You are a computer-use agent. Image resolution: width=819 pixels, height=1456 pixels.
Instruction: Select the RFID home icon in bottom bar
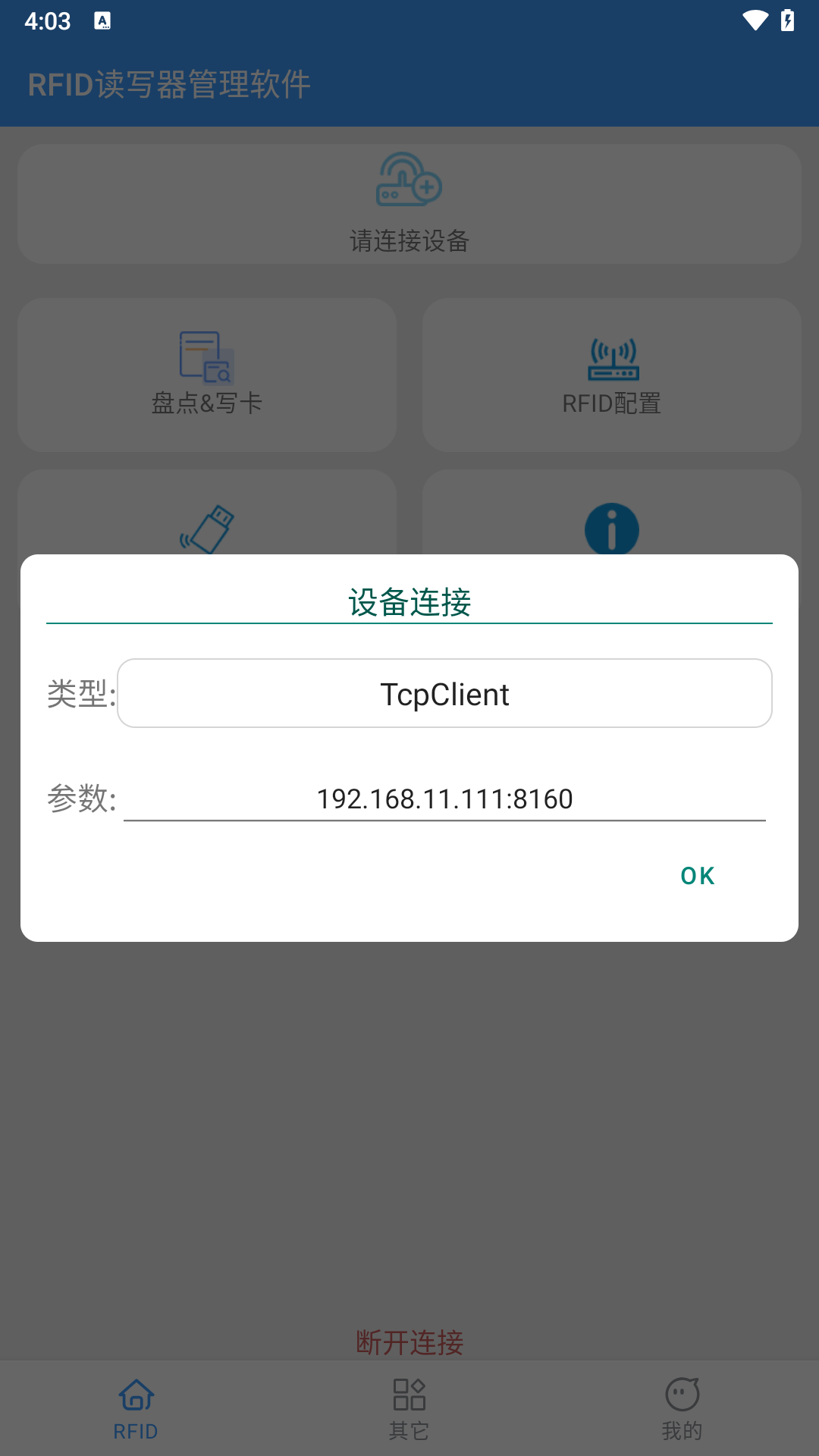(136, 1395)
